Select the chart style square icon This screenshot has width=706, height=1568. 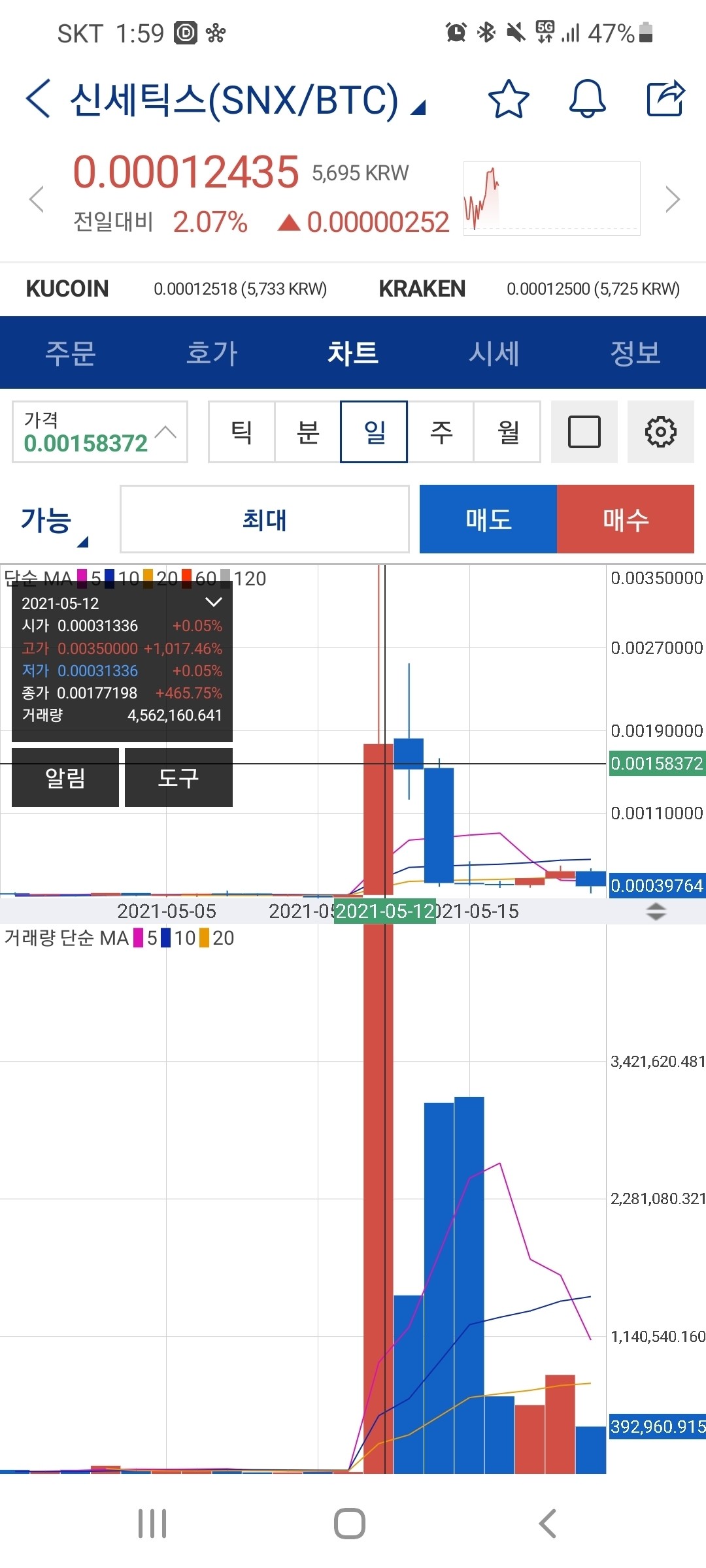584,432
